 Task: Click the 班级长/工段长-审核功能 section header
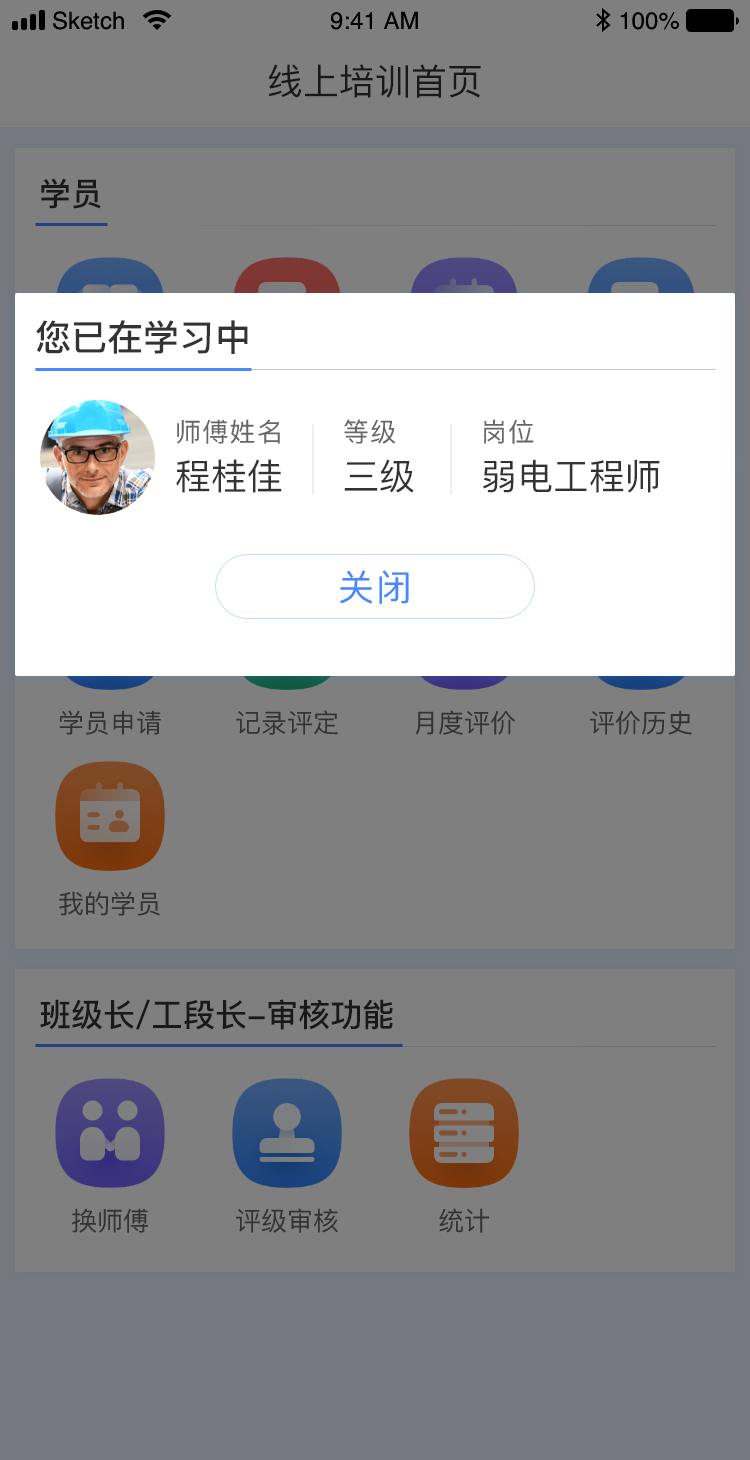(216, 1015)
